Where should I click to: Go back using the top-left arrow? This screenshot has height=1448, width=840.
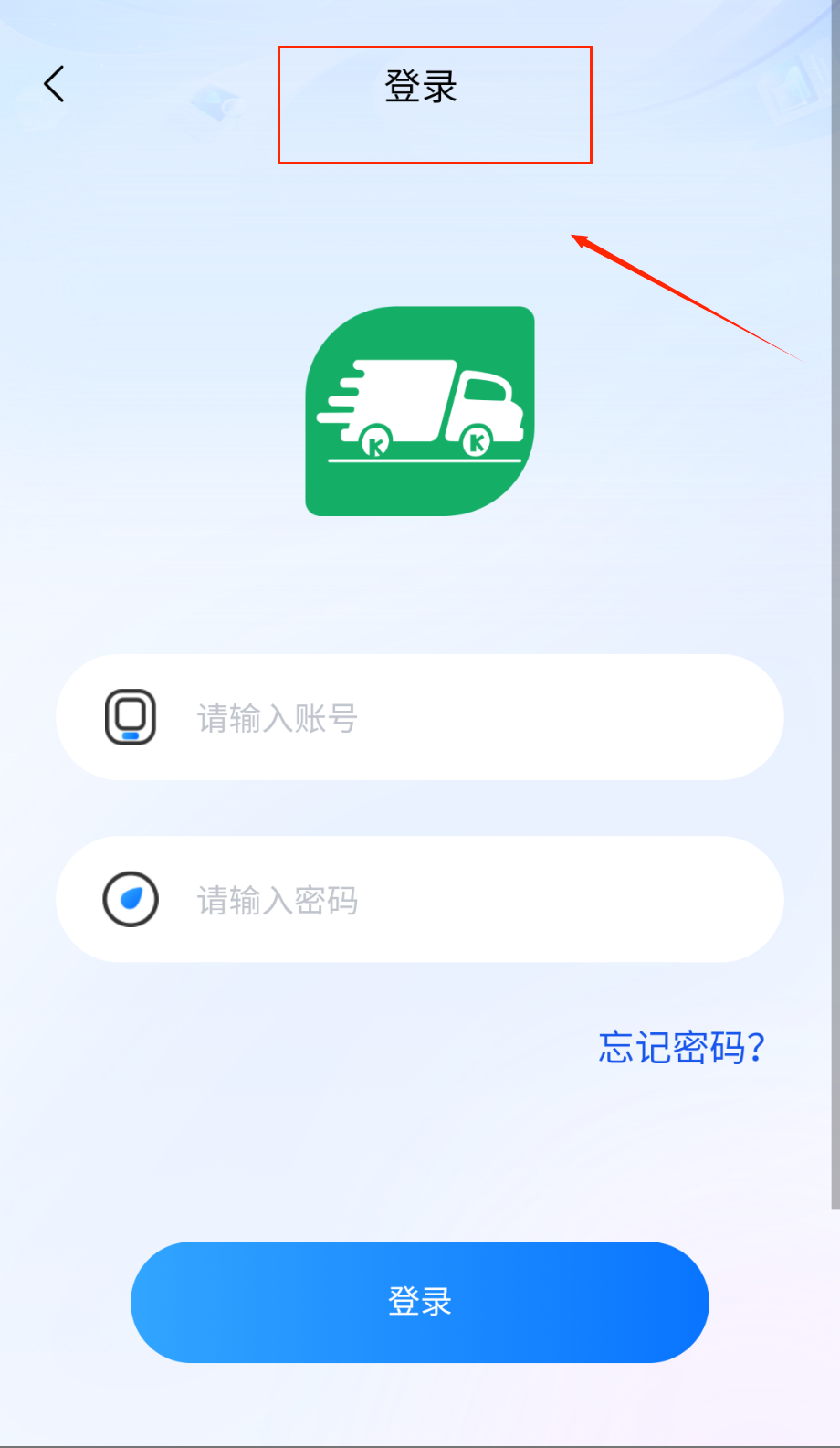click(55, 84)
